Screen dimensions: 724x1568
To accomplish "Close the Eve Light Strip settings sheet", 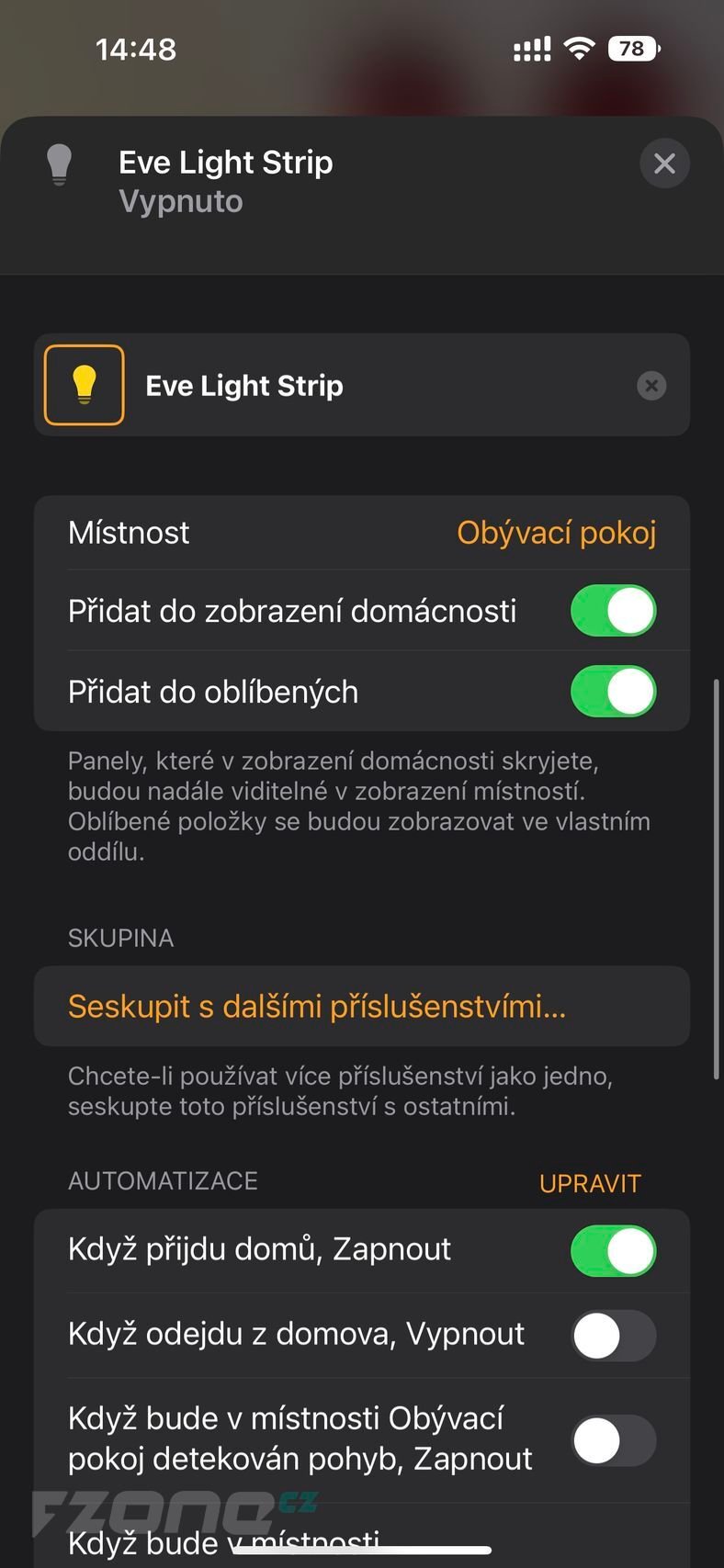I will pyautogui.click(x=663, y=164).
